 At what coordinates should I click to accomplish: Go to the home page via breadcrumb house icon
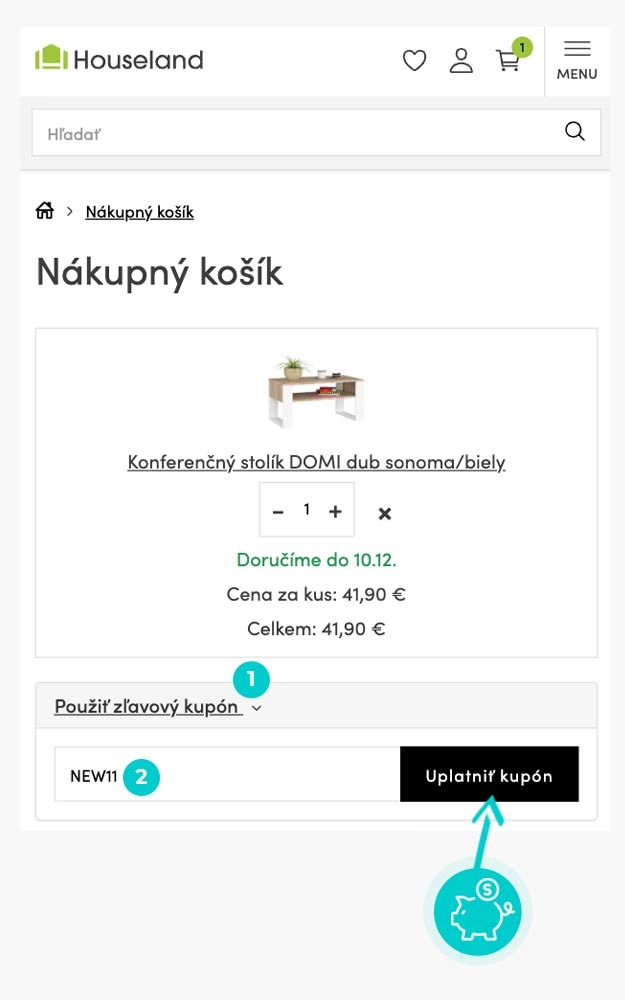click(x=45, y=211)
